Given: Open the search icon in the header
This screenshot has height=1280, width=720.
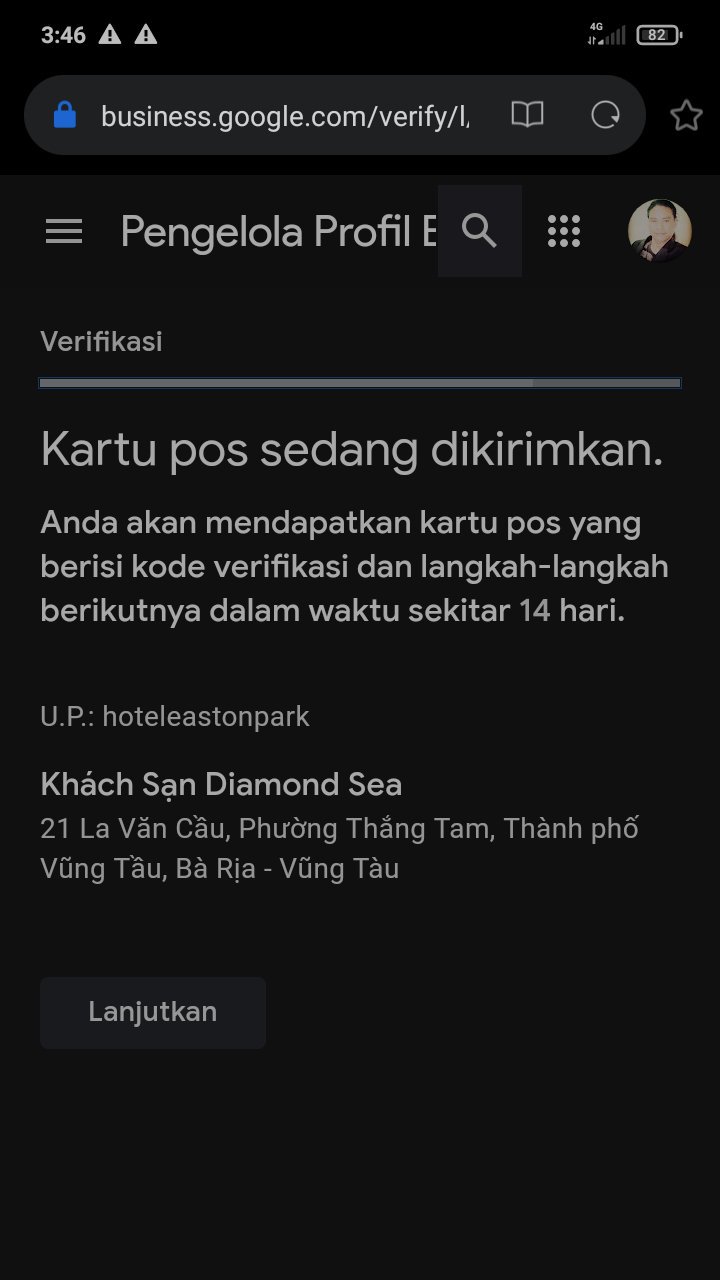Looking at the screenshot, I should point(480,231).
